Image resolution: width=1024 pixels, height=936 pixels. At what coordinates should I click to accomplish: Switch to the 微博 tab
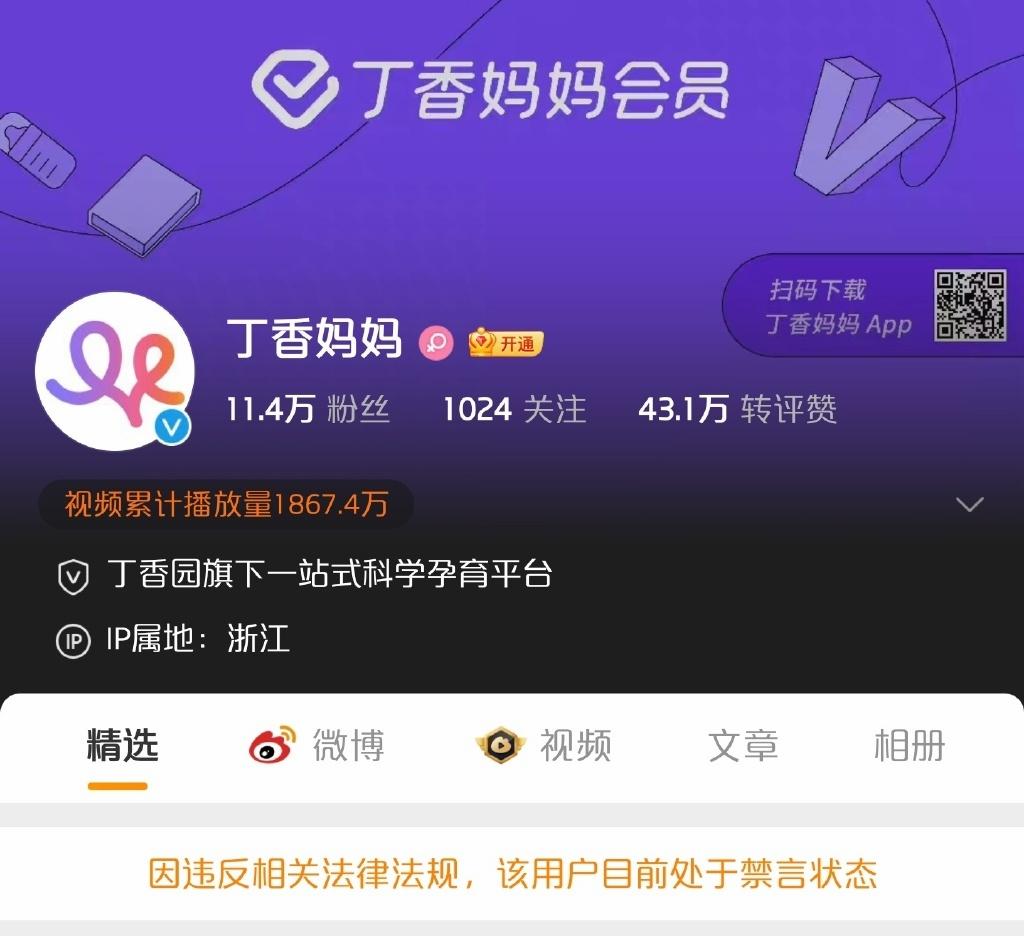point(317,746)
